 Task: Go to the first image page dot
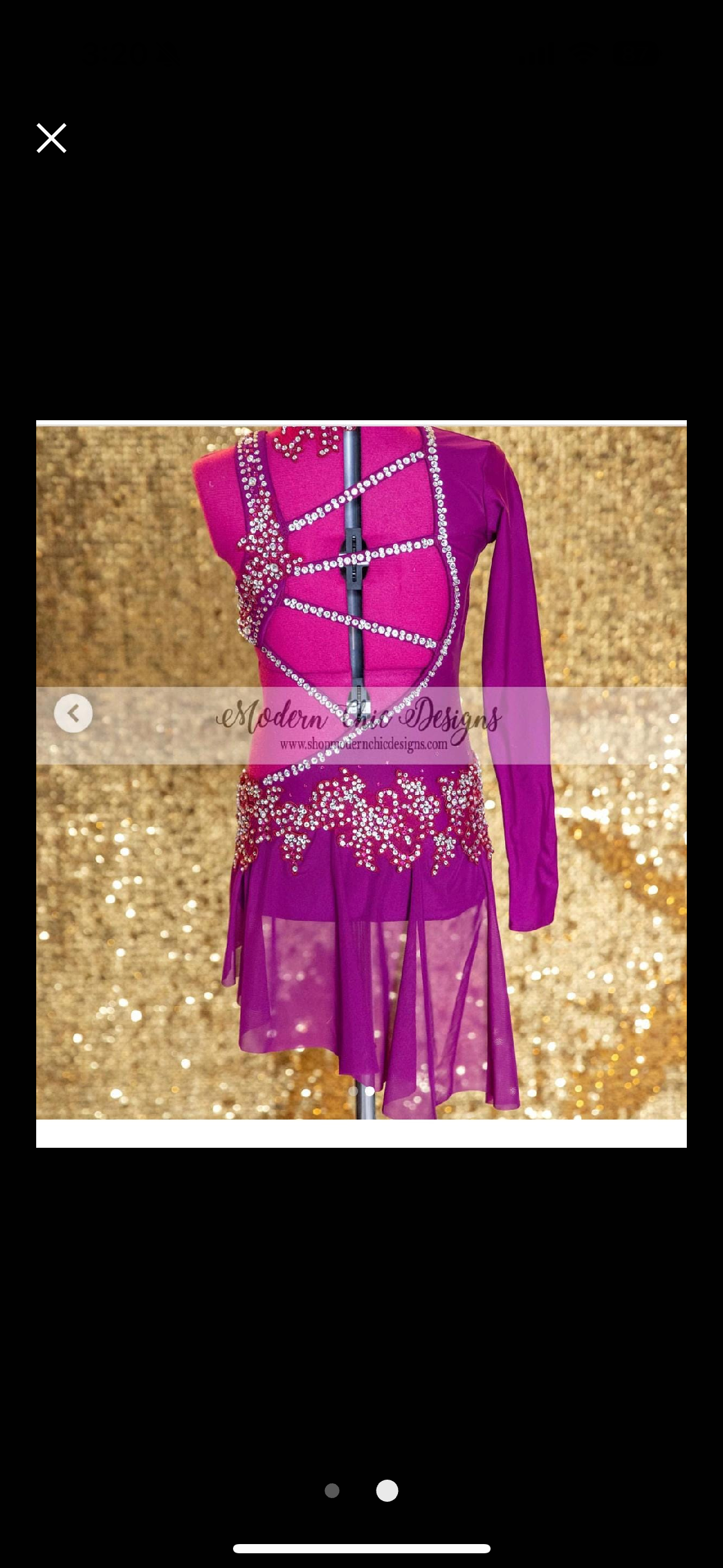point(332,1490)
